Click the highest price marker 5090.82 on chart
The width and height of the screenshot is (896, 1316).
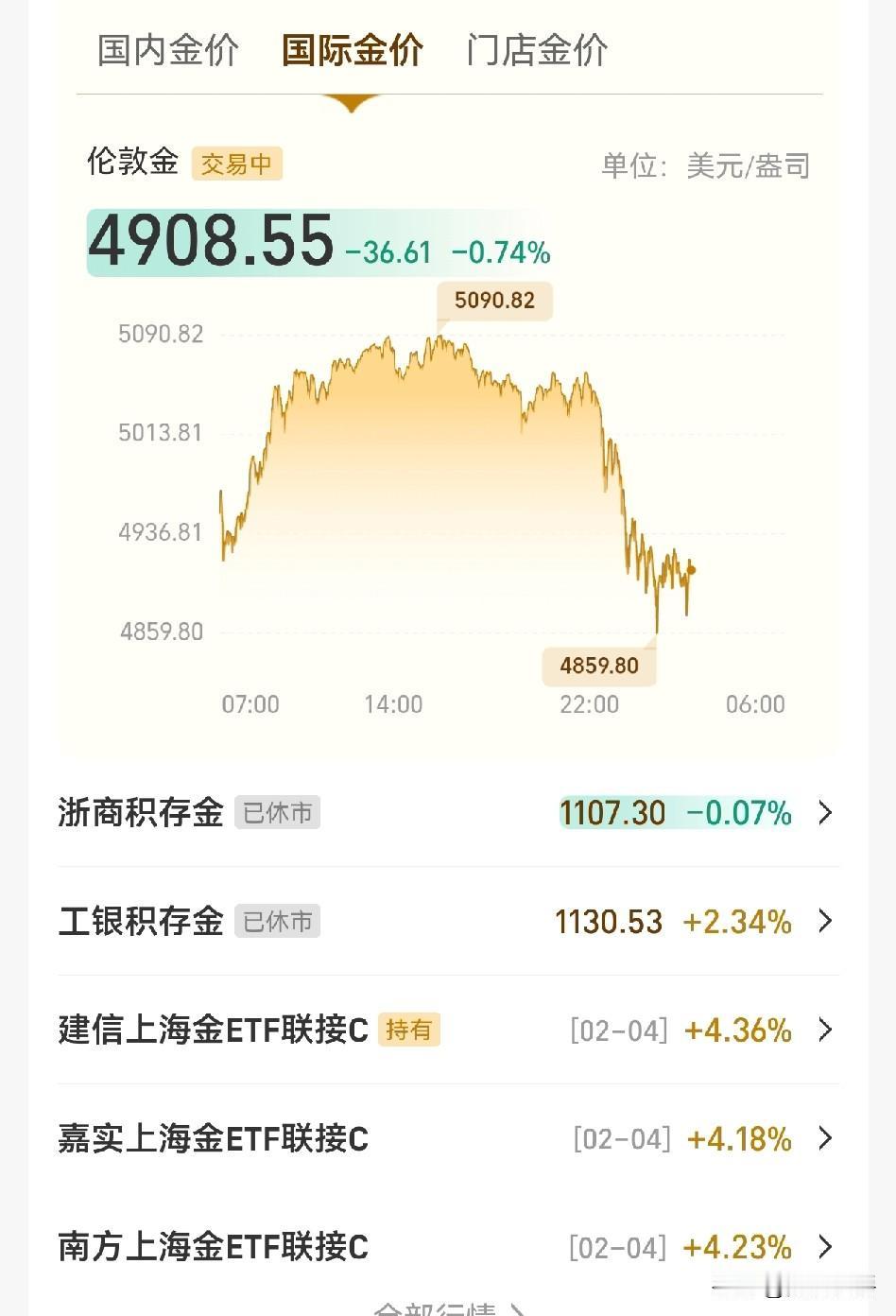(493, 301)
